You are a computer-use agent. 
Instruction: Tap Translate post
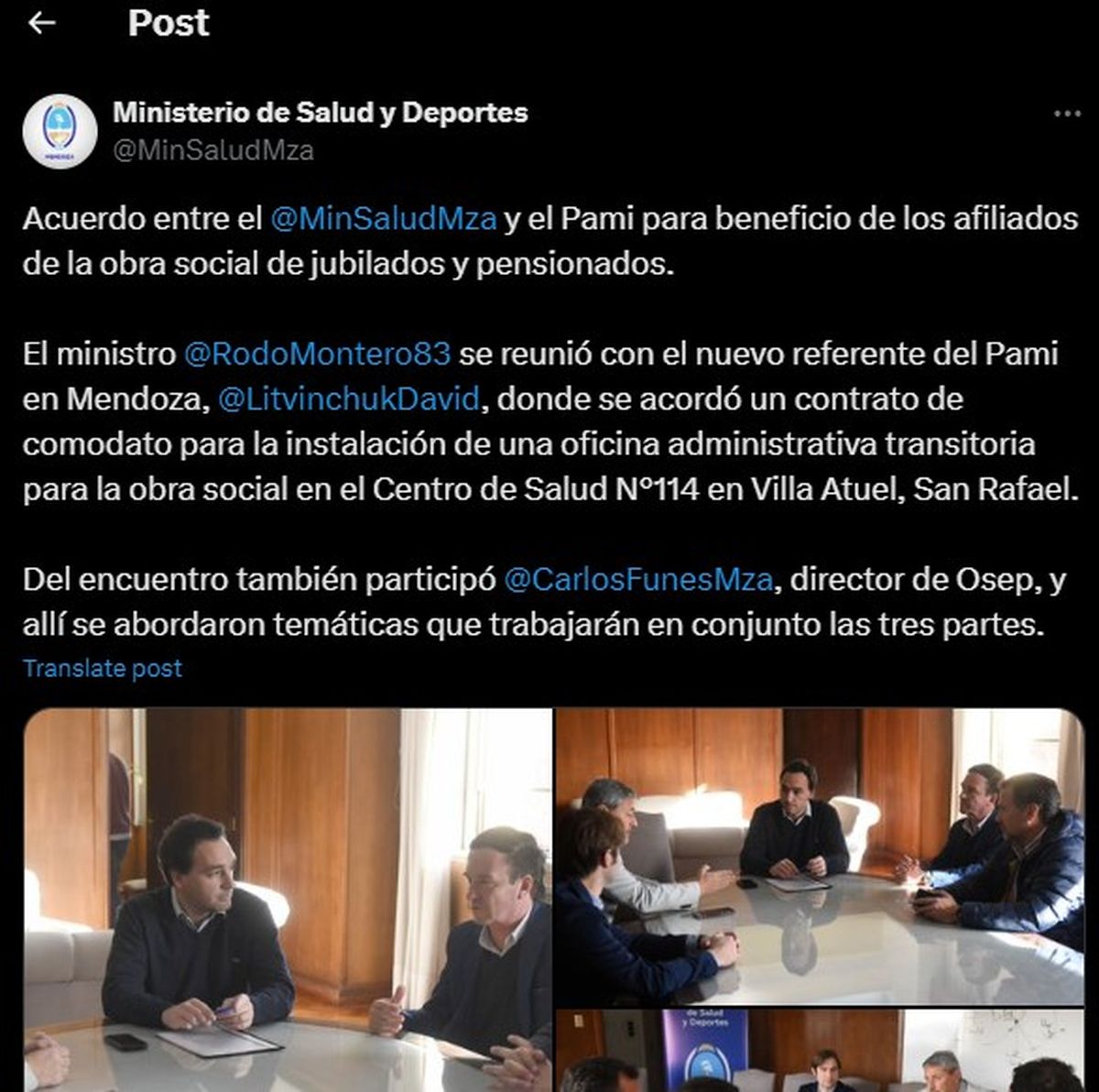click(103, 669)
